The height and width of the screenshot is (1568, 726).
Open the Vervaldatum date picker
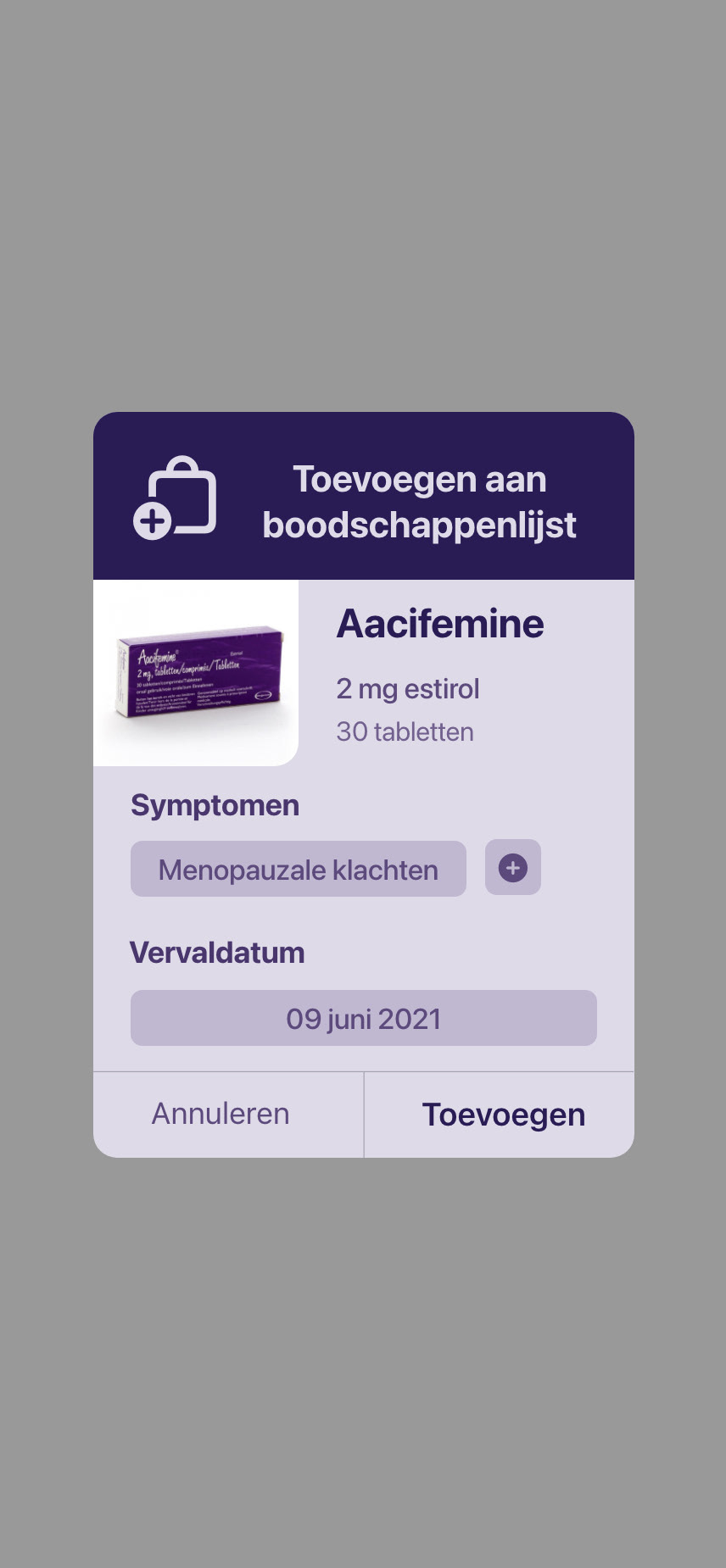[363, 1018]
